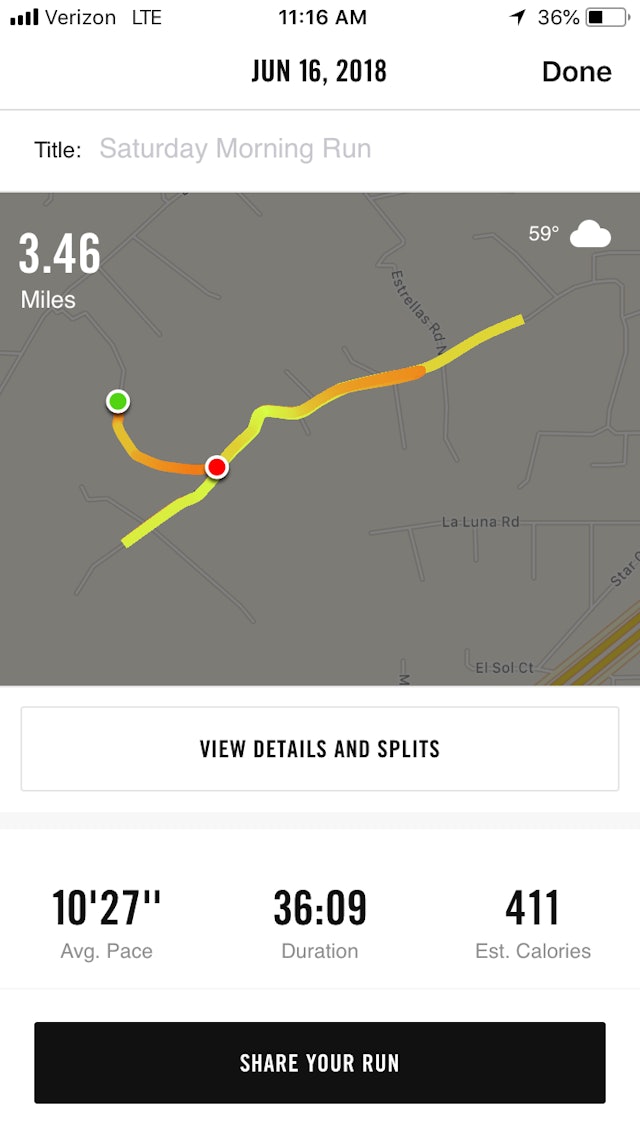The width and height of the screenshot is (640, 1138).
Task: Tap Share Your Run
Action: coord(319,1063)
